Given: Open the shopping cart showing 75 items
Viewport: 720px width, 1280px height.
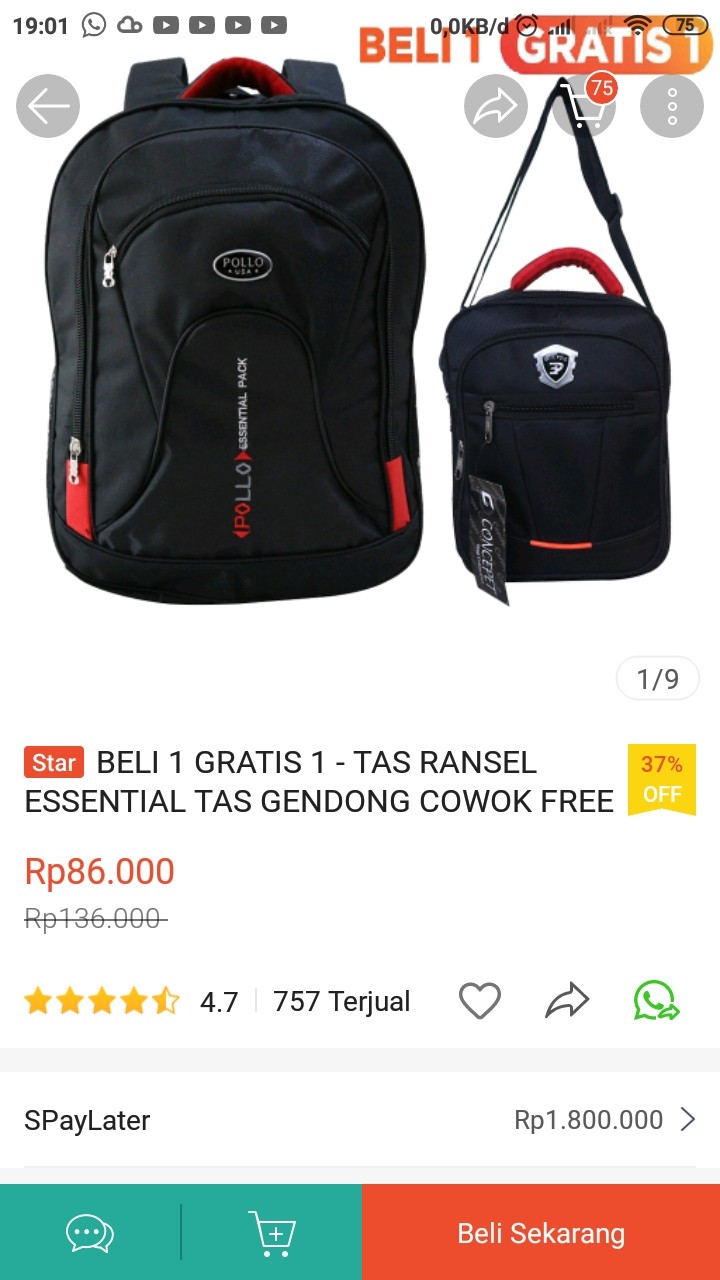Looking at the screenshot, I should (583, 105).
